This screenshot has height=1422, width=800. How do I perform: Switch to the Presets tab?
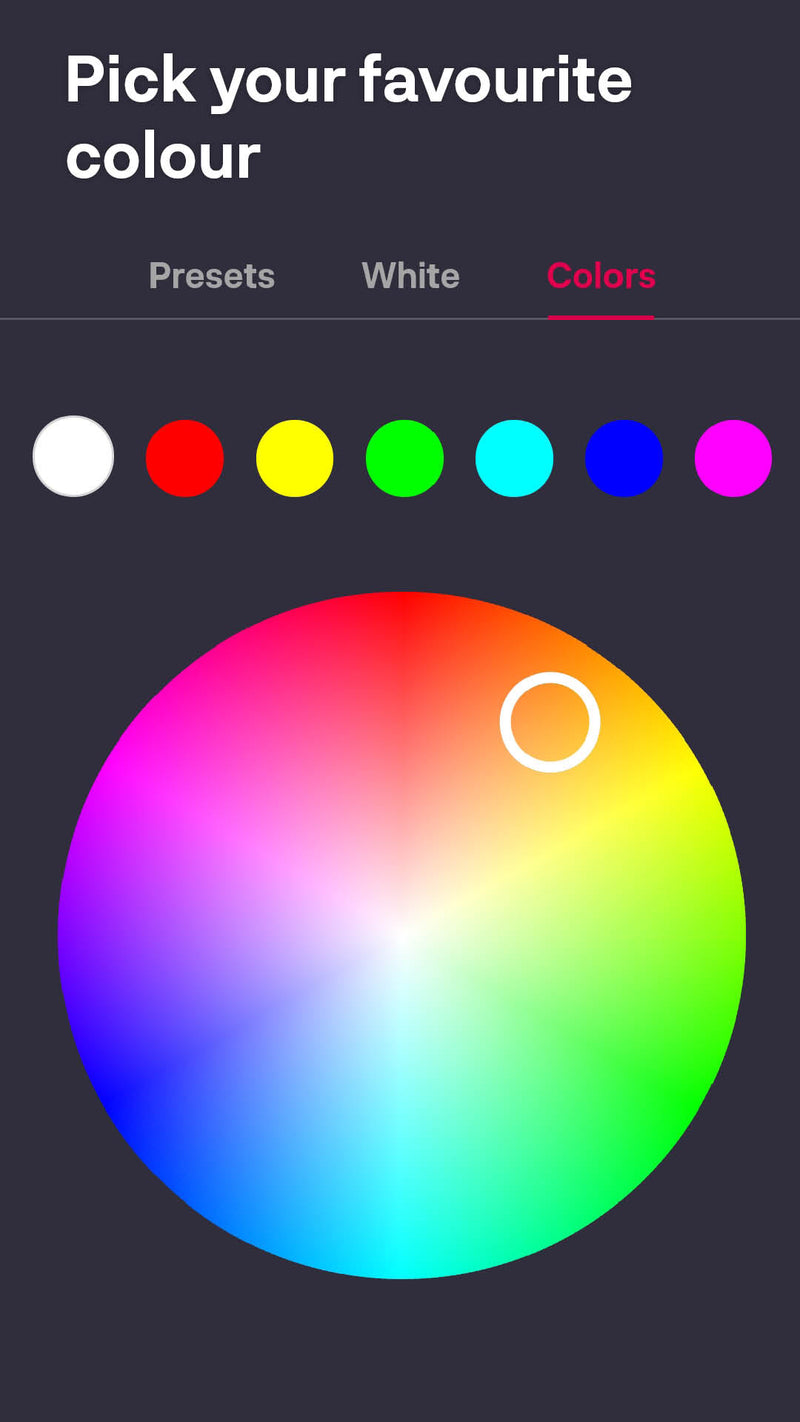point(211,276)
